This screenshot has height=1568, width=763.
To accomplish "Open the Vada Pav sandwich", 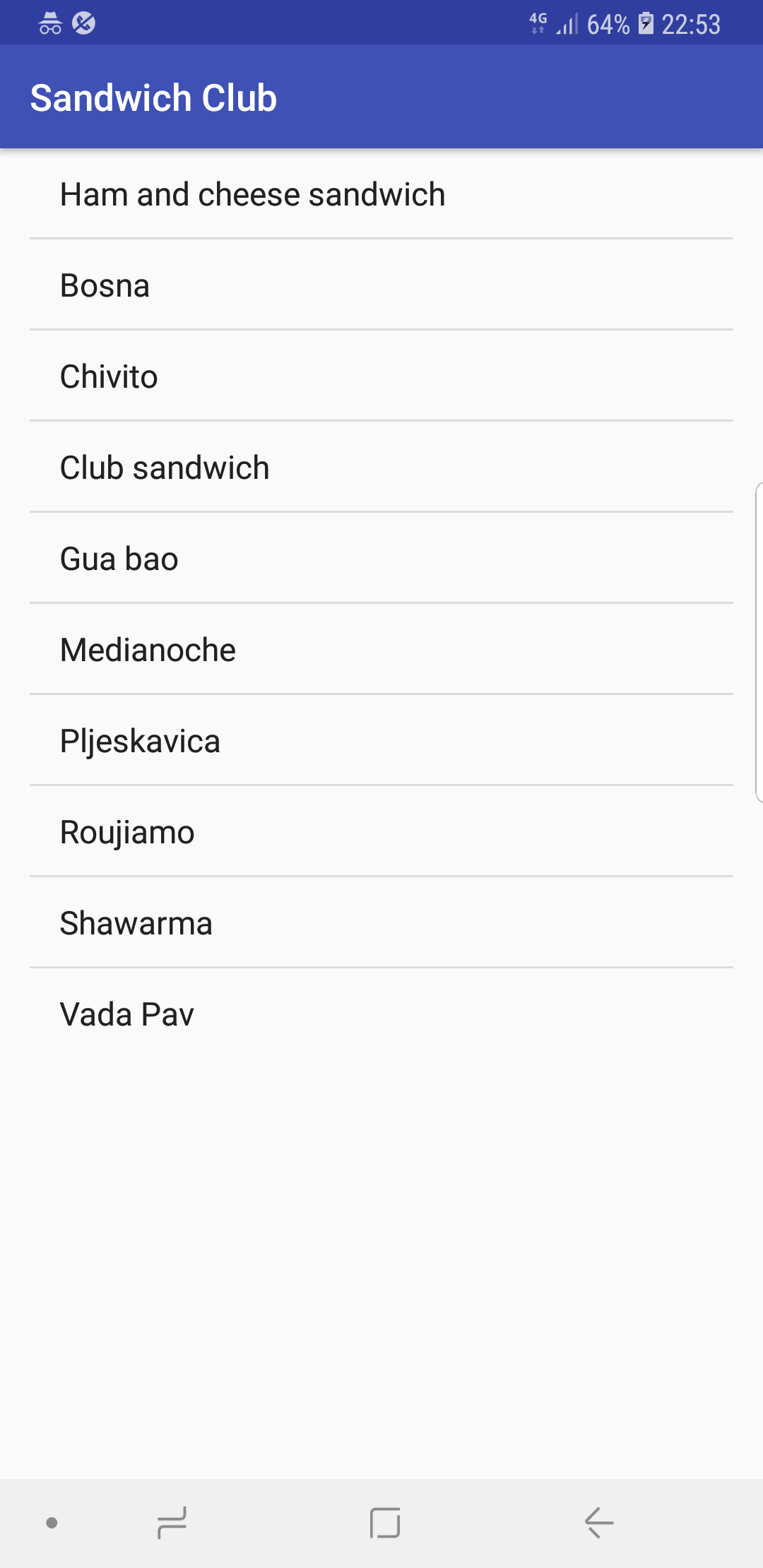I will pos(127,1015).
